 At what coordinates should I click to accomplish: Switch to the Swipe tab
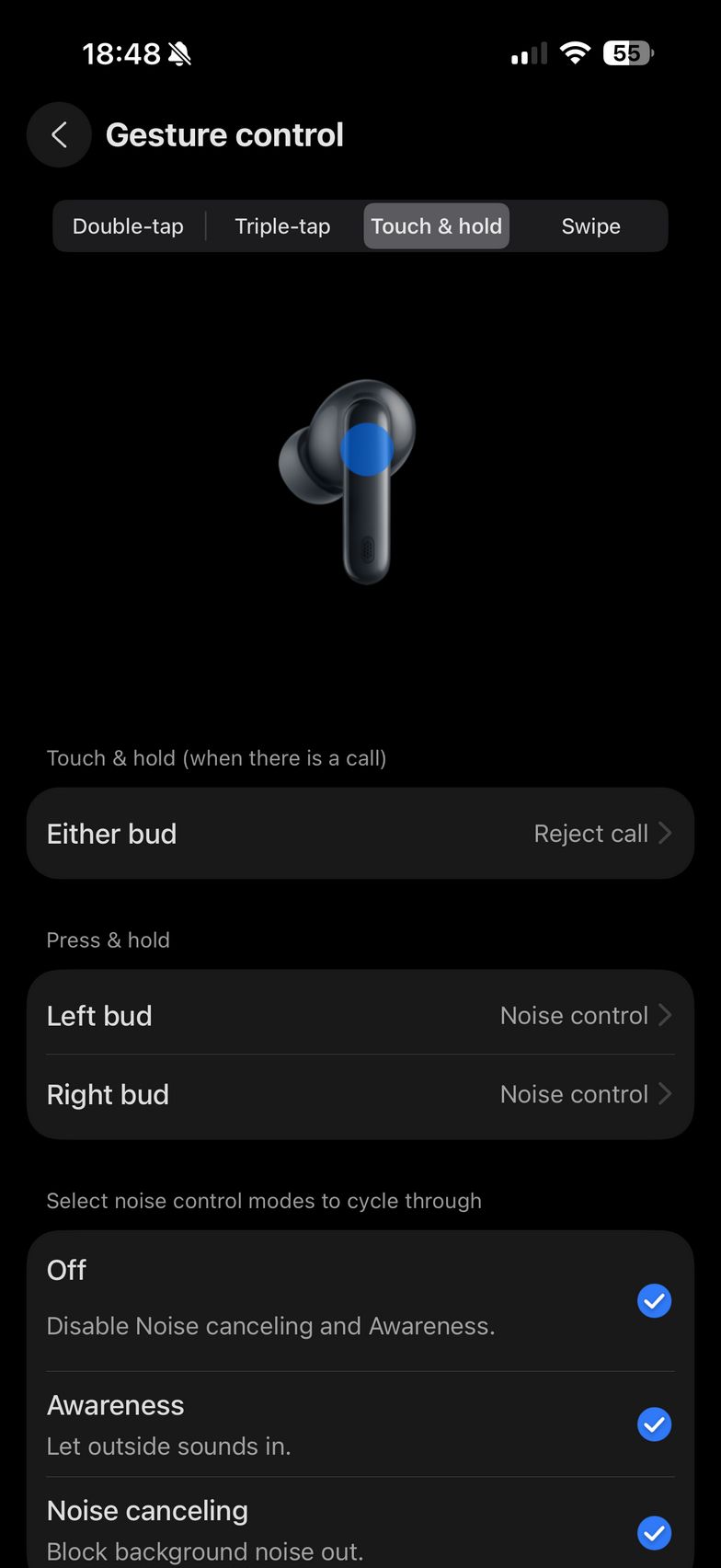(590, 226)
